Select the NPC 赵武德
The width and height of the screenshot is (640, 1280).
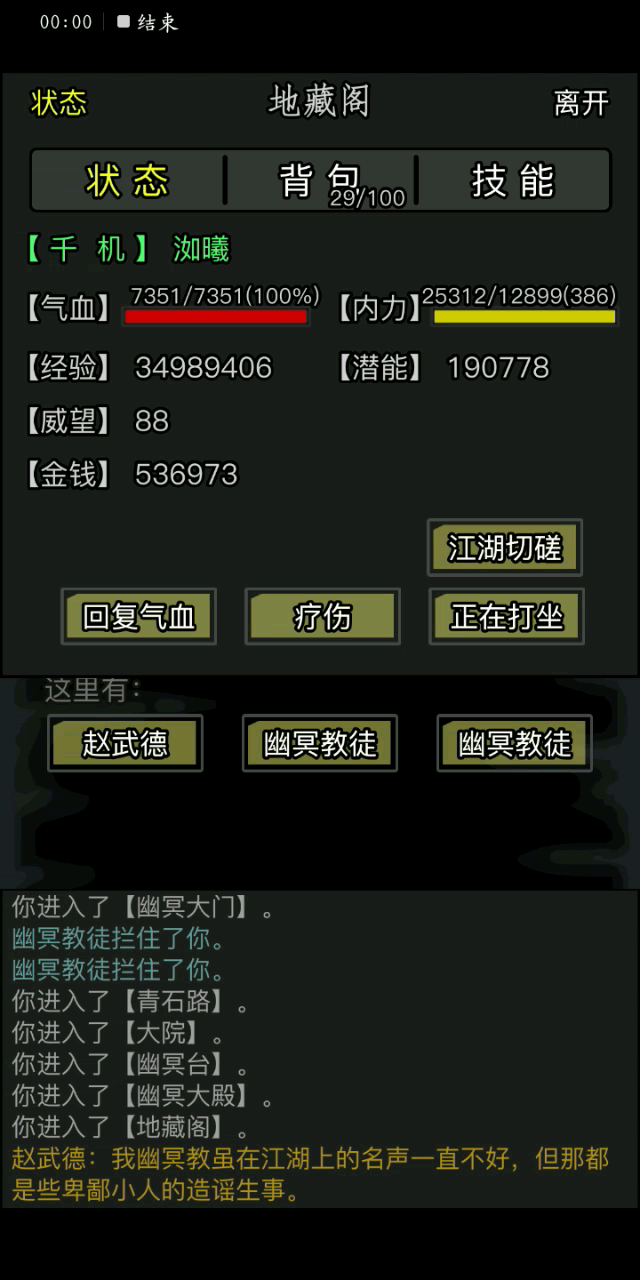125,743
